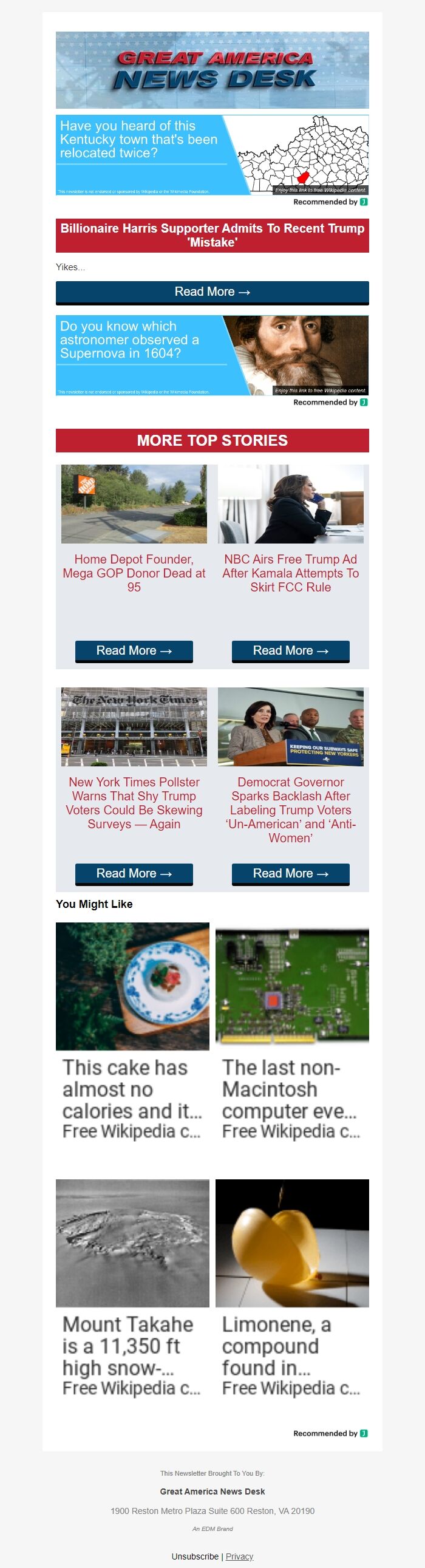Read more on Democrat Governor backlash story
This screenshot has height=1568, width=425.
point(290,873)
